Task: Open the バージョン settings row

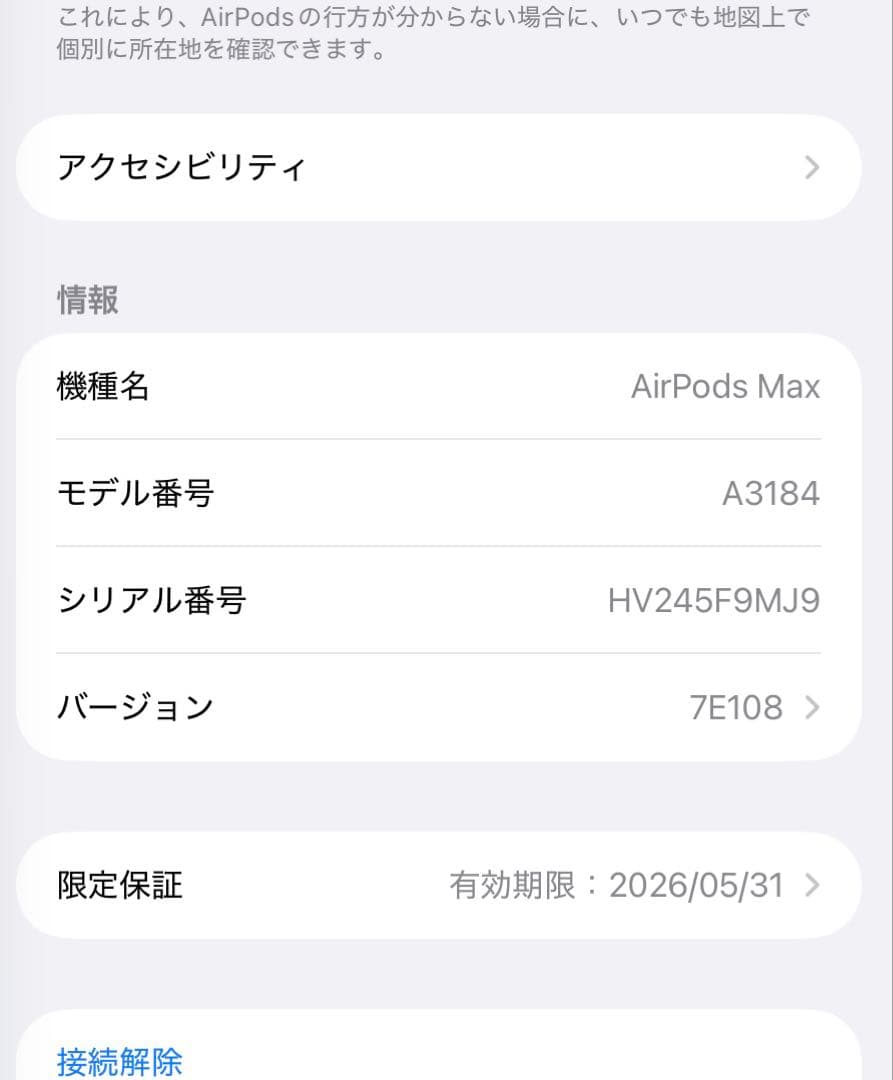Action: 440,707
